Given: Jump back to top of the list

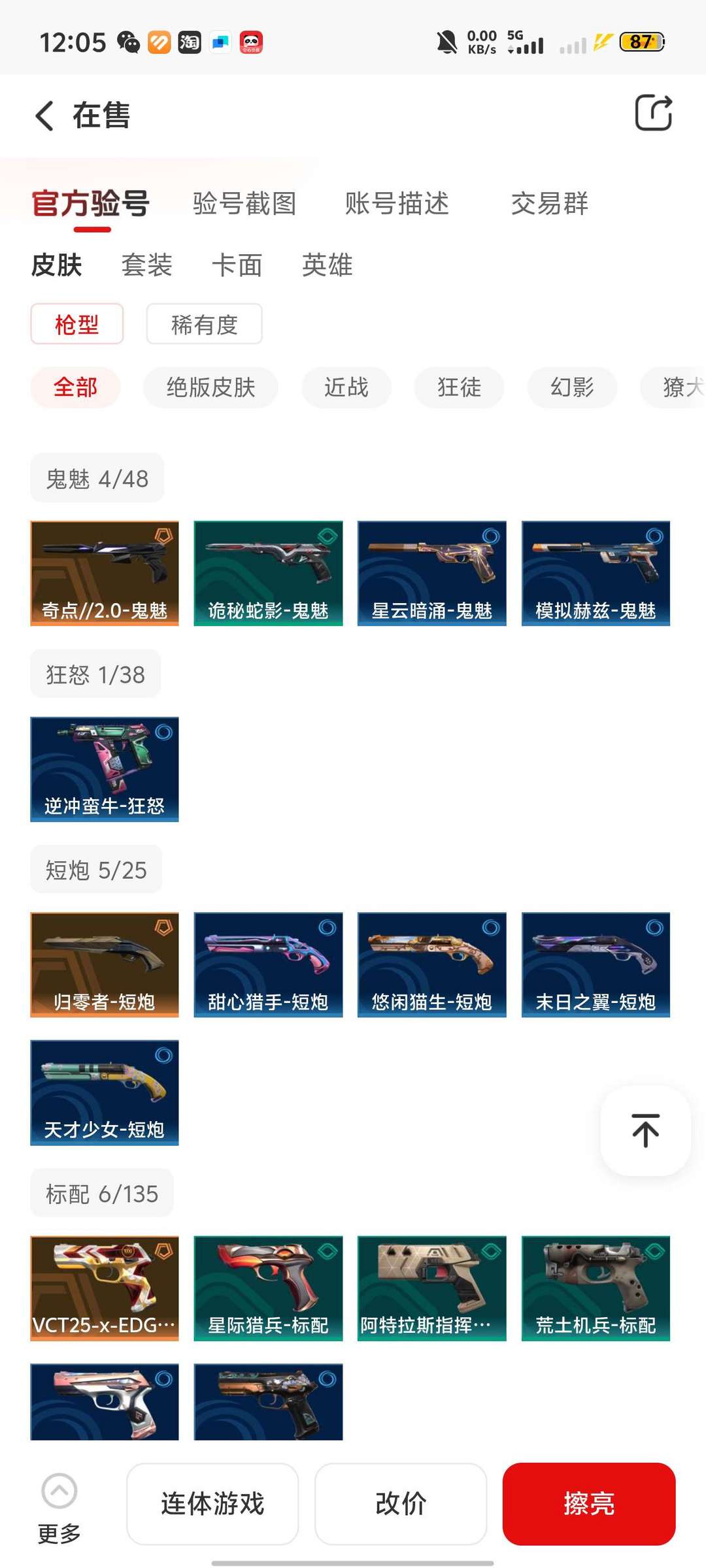Looking at the screenshot, I should (645, 1130).
